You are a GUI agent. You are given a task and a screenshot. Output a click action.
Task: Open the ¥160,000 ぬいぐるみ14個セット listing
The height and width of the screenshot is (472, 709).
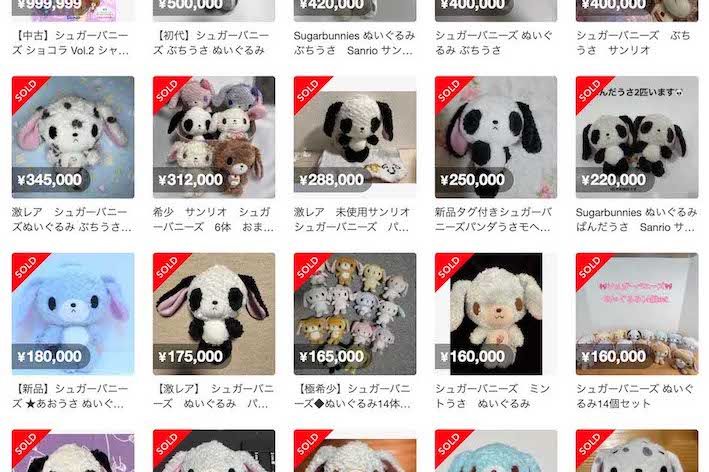[x=637, y=313]
